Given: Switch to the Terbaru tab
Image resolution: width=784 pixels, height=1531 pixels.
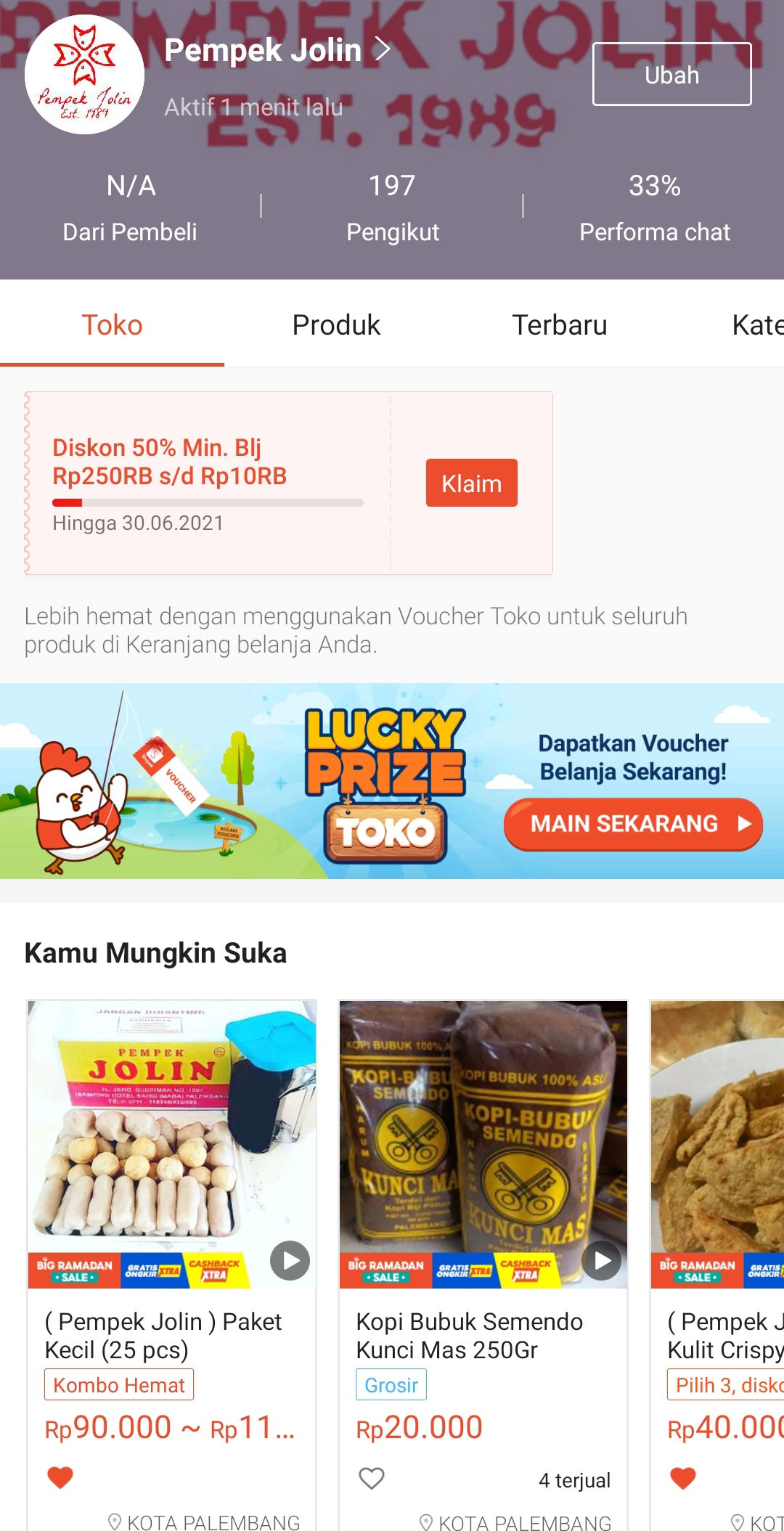Looking at the screenshot, I should 560,324.
